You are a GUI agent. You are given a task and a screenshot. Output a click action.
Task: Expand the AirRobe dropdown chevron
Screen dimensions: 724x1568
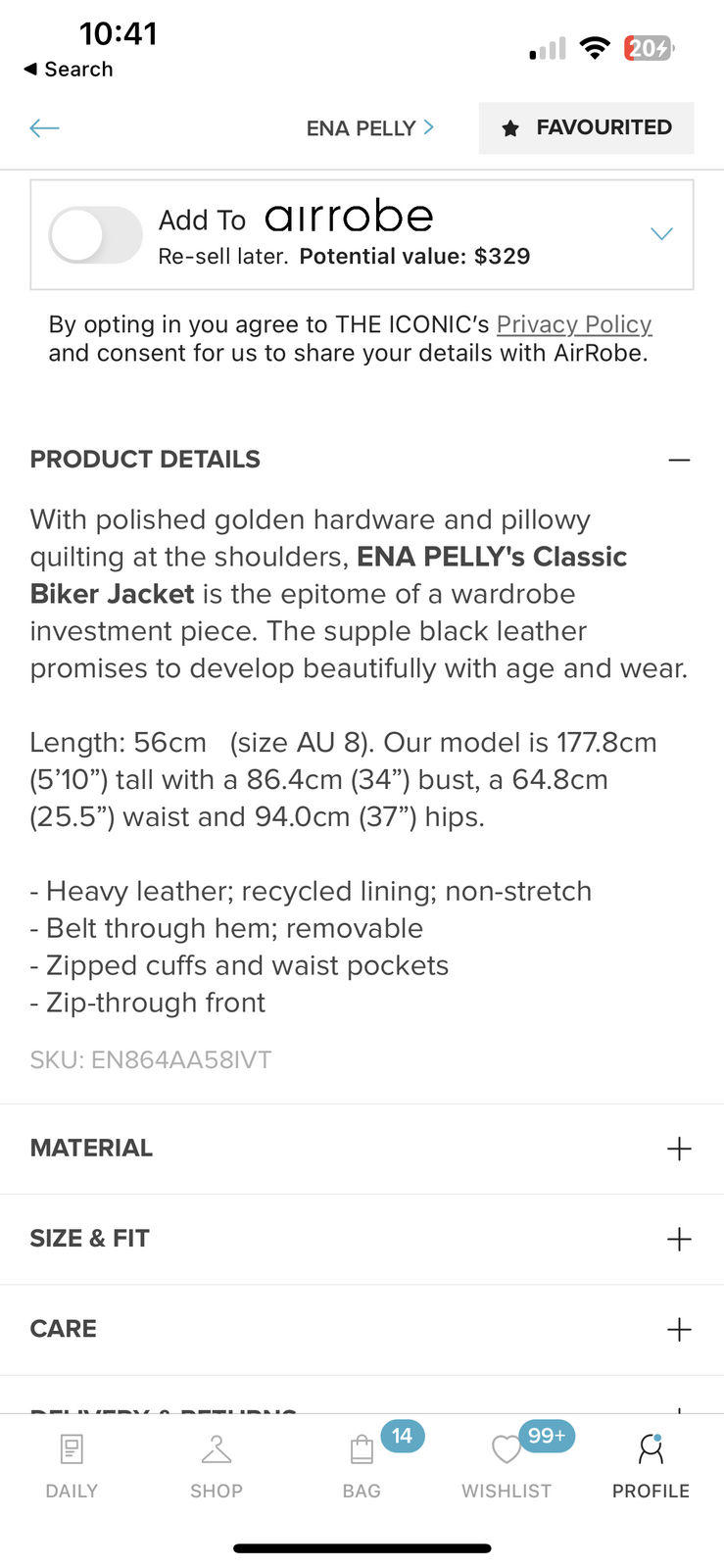point(661,234)
